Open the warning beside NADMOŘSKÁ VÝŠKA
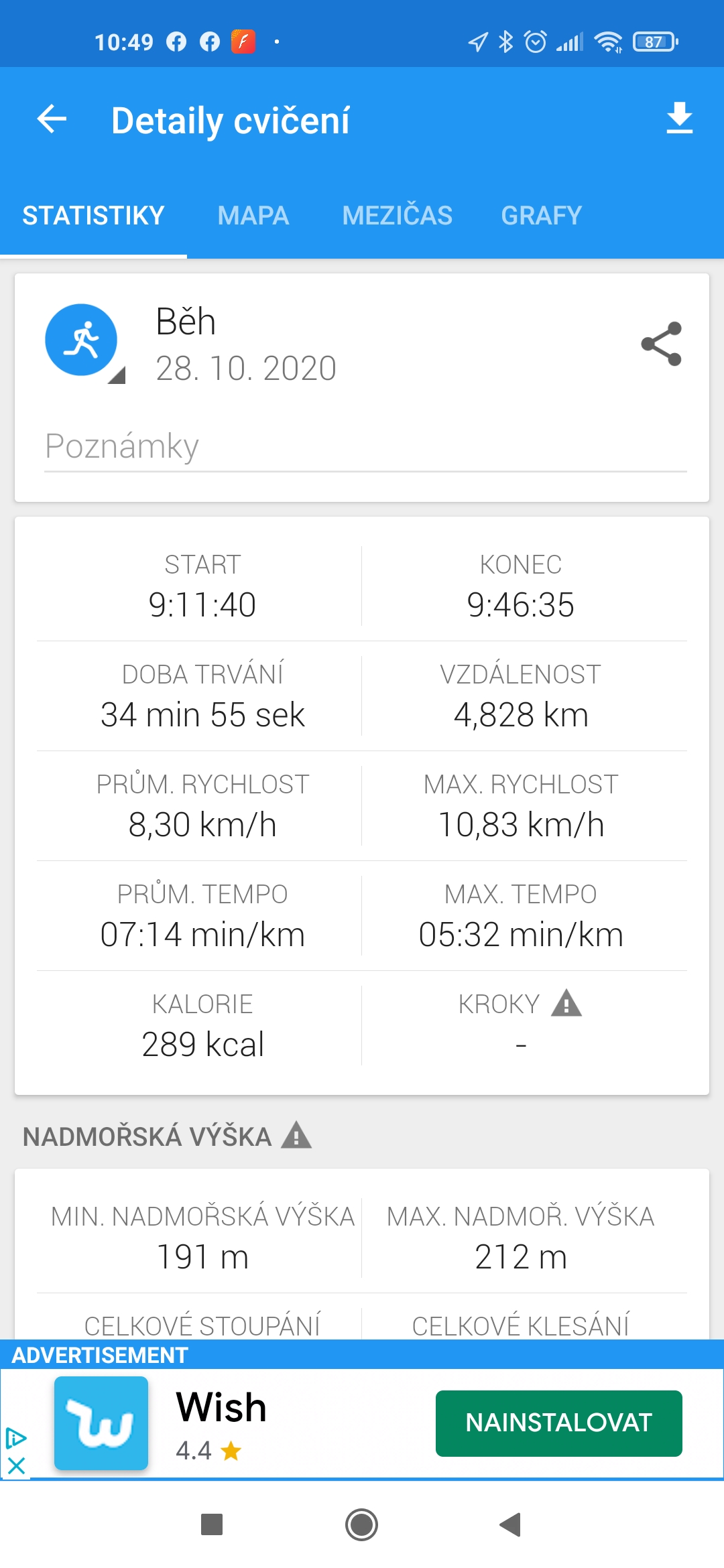Image resolution: width=724 pixels, height=1568 pixels. pyautogui.click(x=296, y=1136)
